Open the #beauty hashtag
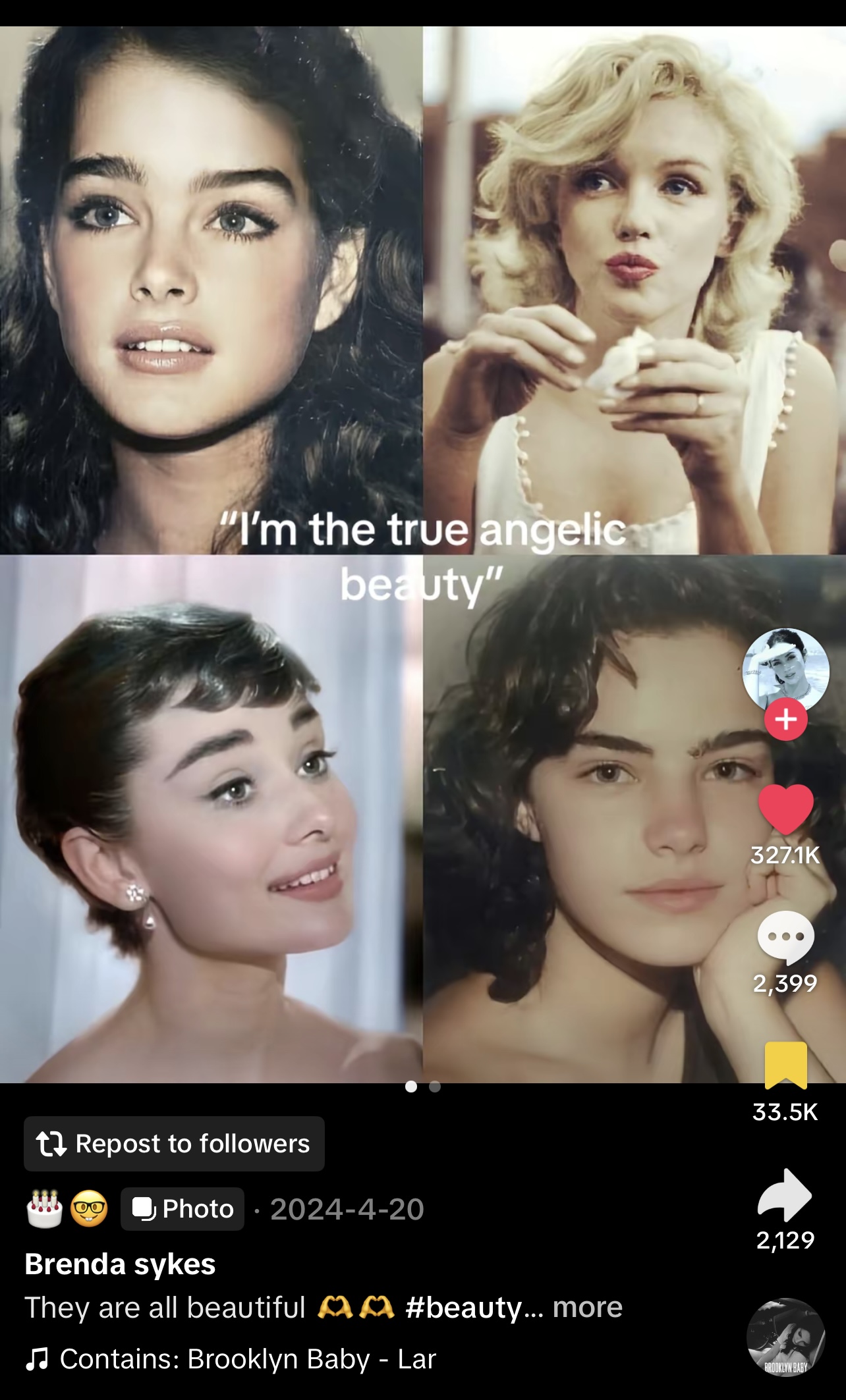The height and width of the screenshot is (1400, 846). [464, 1307]
